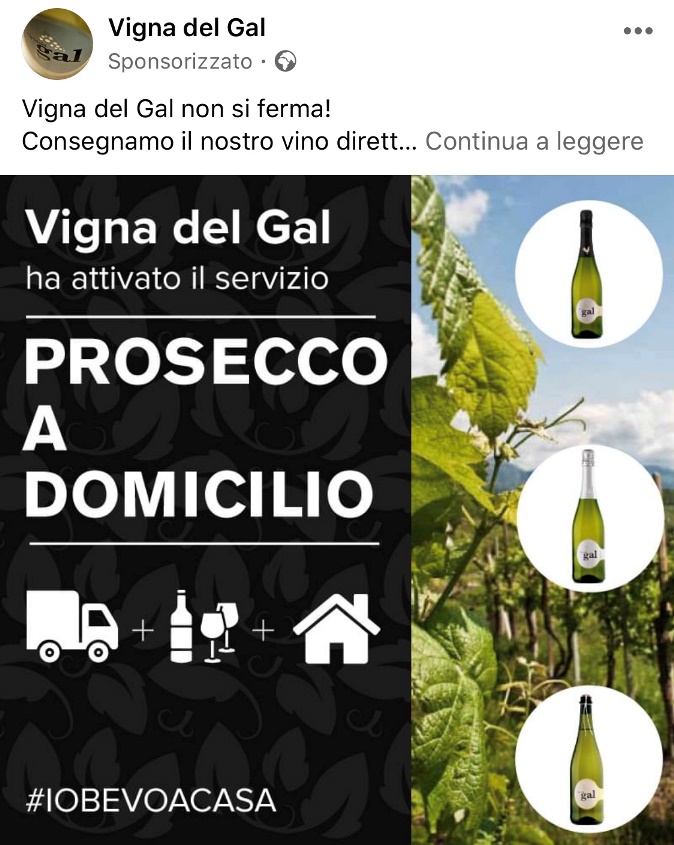The width and height of the screenshot is (674, 845).
Task: Open Vigna del Gal profile picture
Action: tap(57, 44)
